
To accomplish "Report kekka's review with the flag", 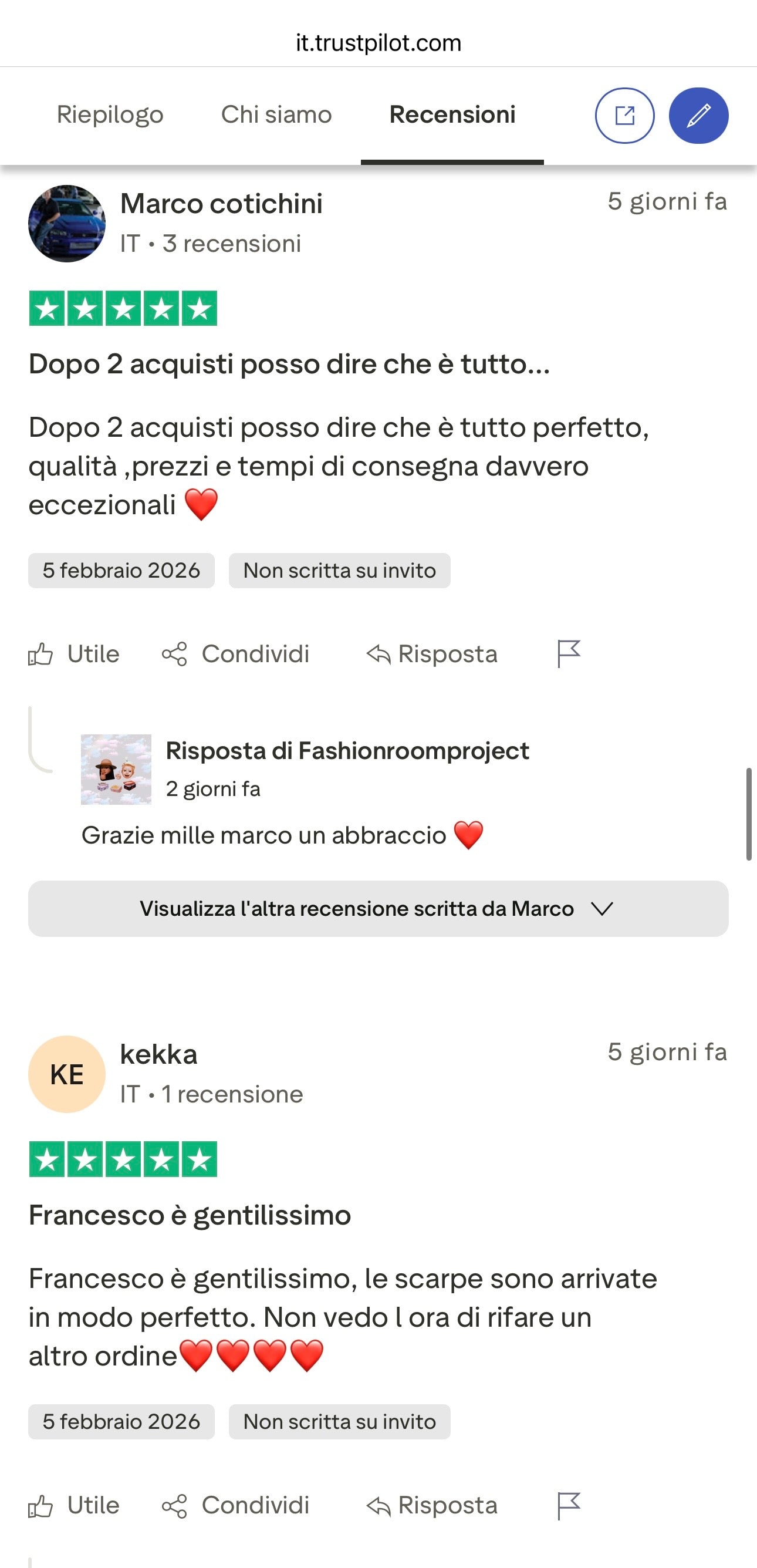I will [x=569, y=1505].
